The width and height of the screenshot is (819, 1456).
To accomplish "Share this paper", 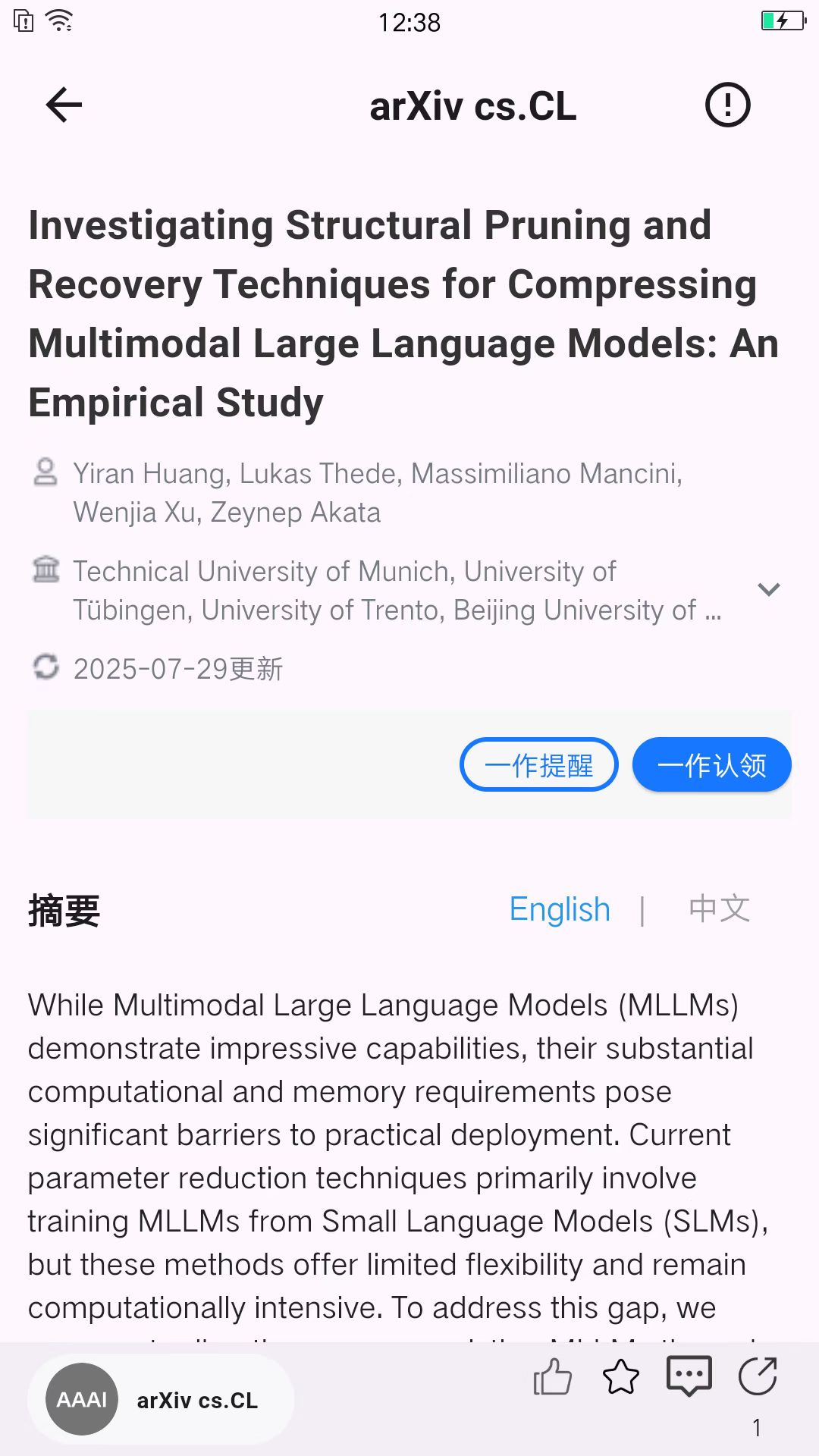I will 758,1376.
